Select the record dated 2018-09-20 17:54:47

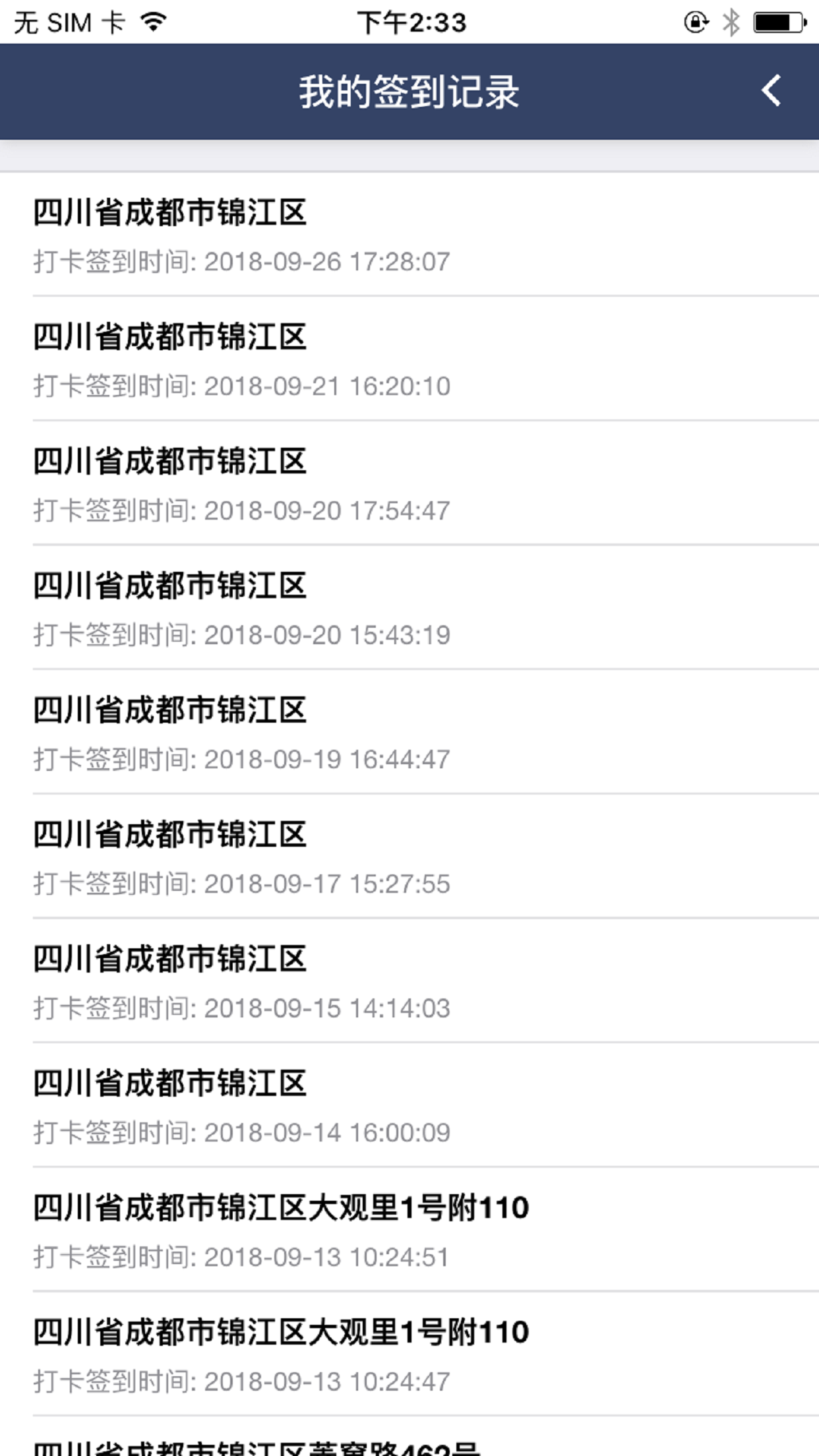[x=409, y=483]
